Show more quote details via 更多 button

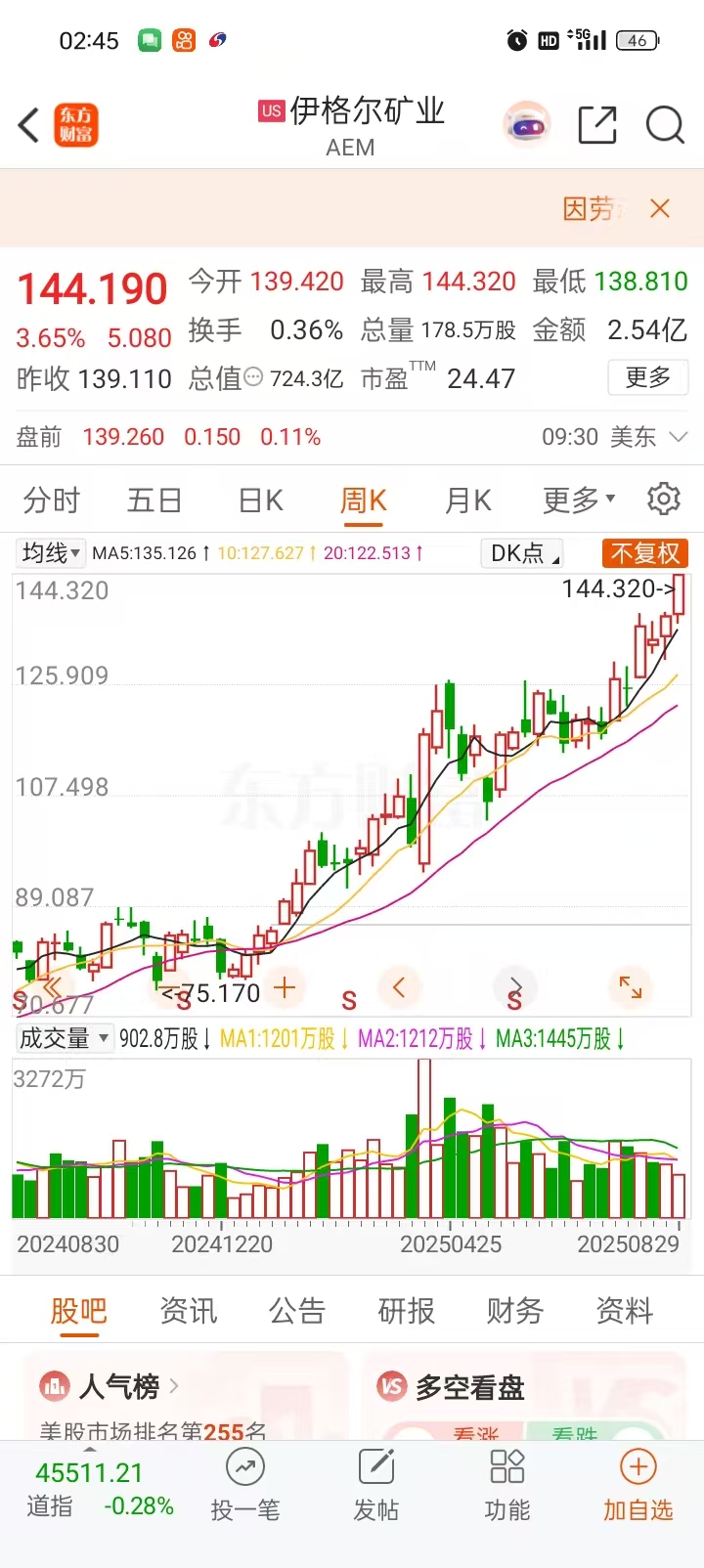click(647, 377)
